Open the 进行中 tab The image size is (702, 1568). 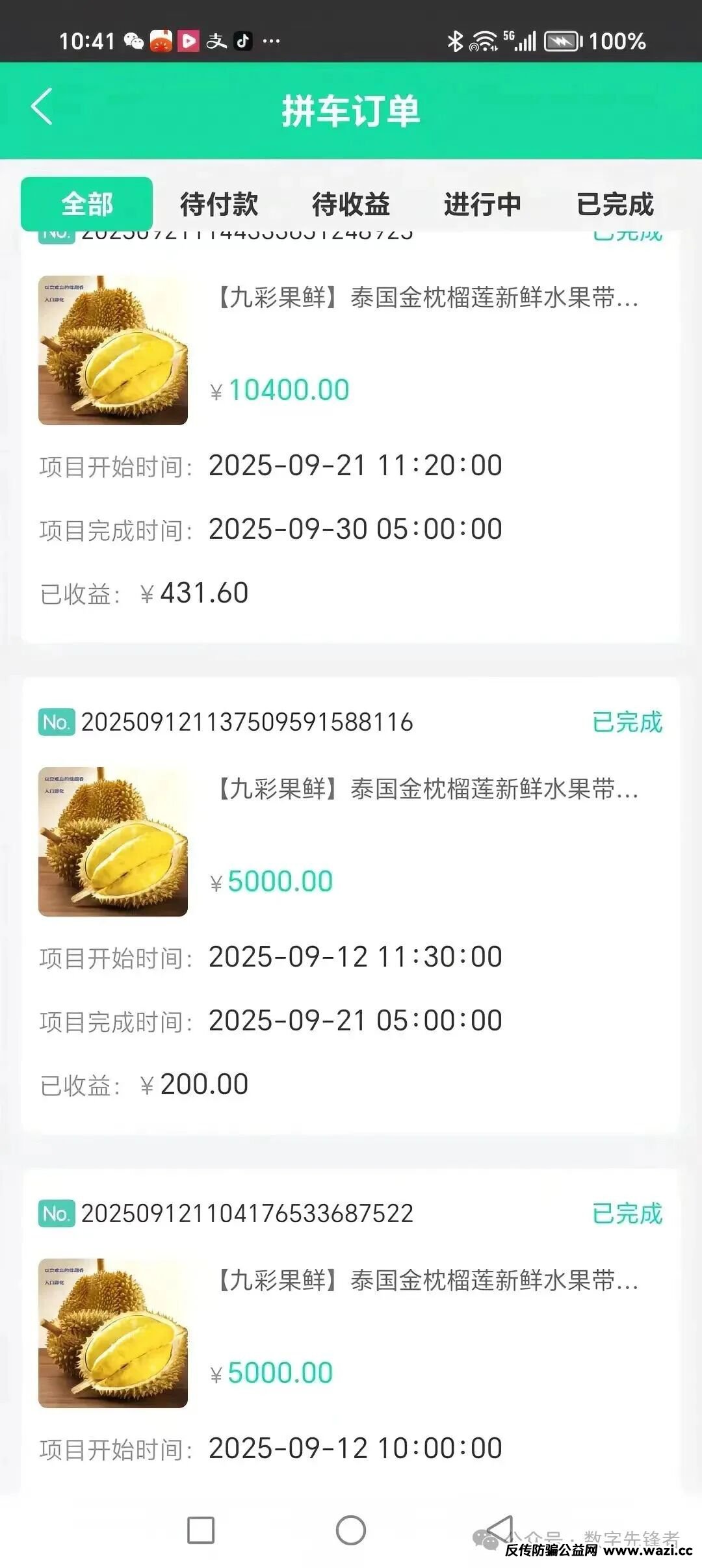[483, 204]
